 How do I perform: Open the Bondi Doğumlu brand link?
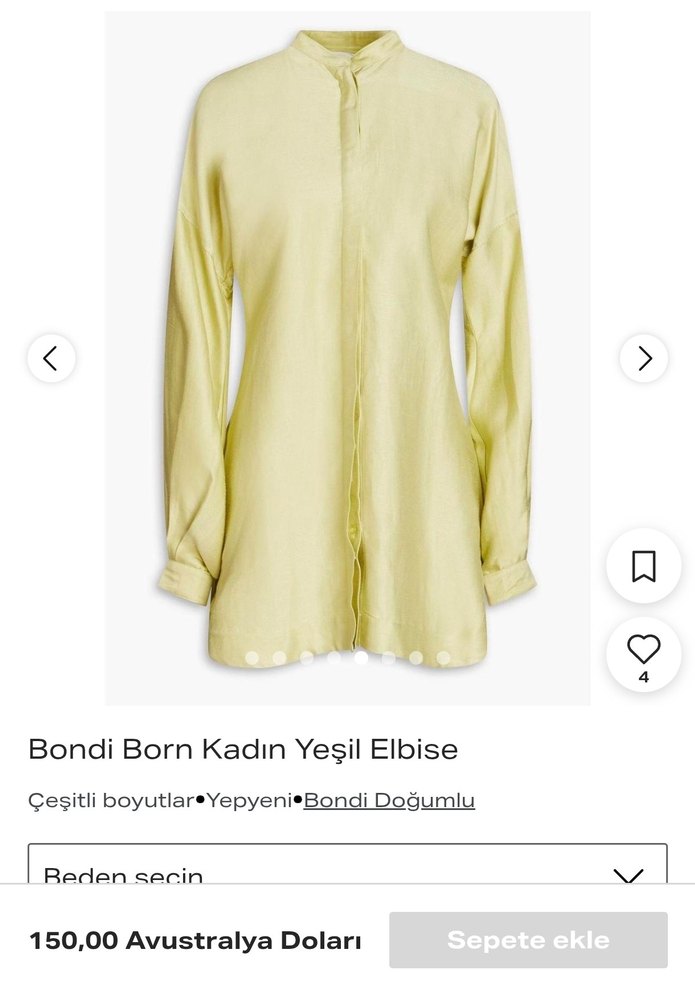coord(389,800)
